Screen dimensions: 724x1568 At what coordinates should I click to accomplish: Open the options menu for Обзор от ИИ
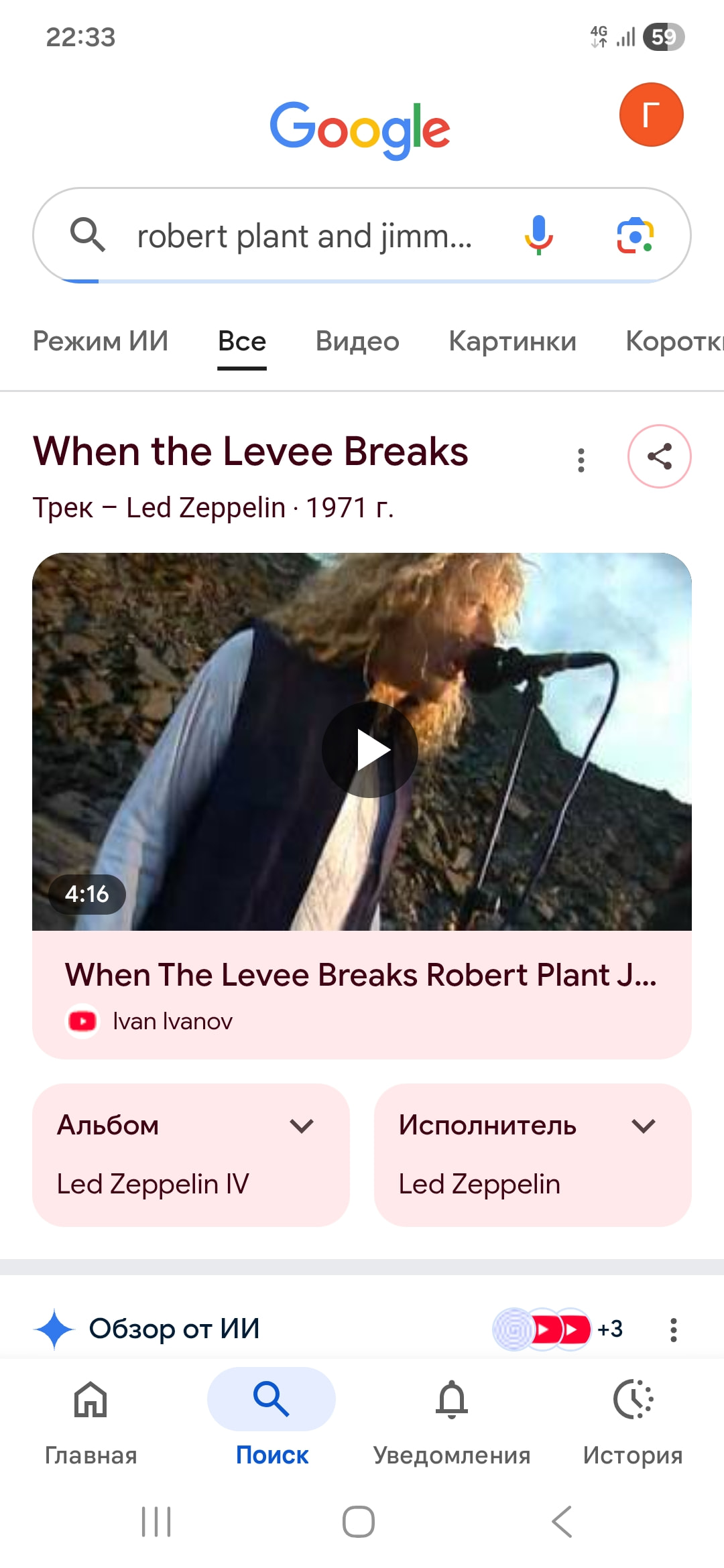point(673,1329)
